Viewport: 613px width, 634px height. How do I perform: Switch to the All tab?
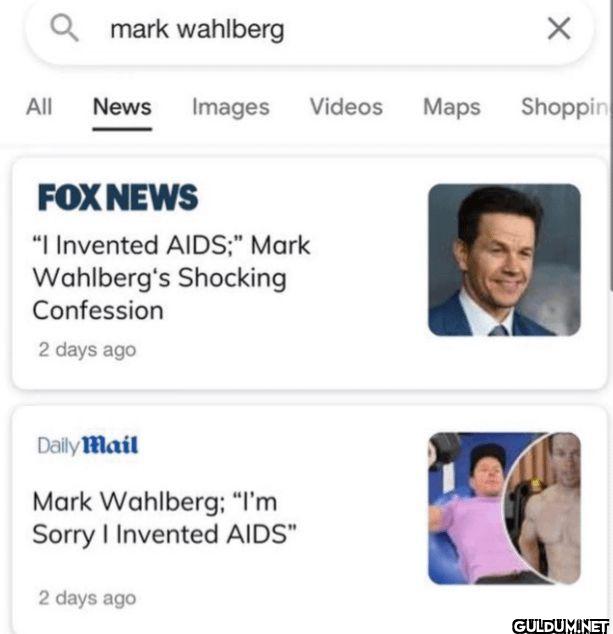click(39, 107)
